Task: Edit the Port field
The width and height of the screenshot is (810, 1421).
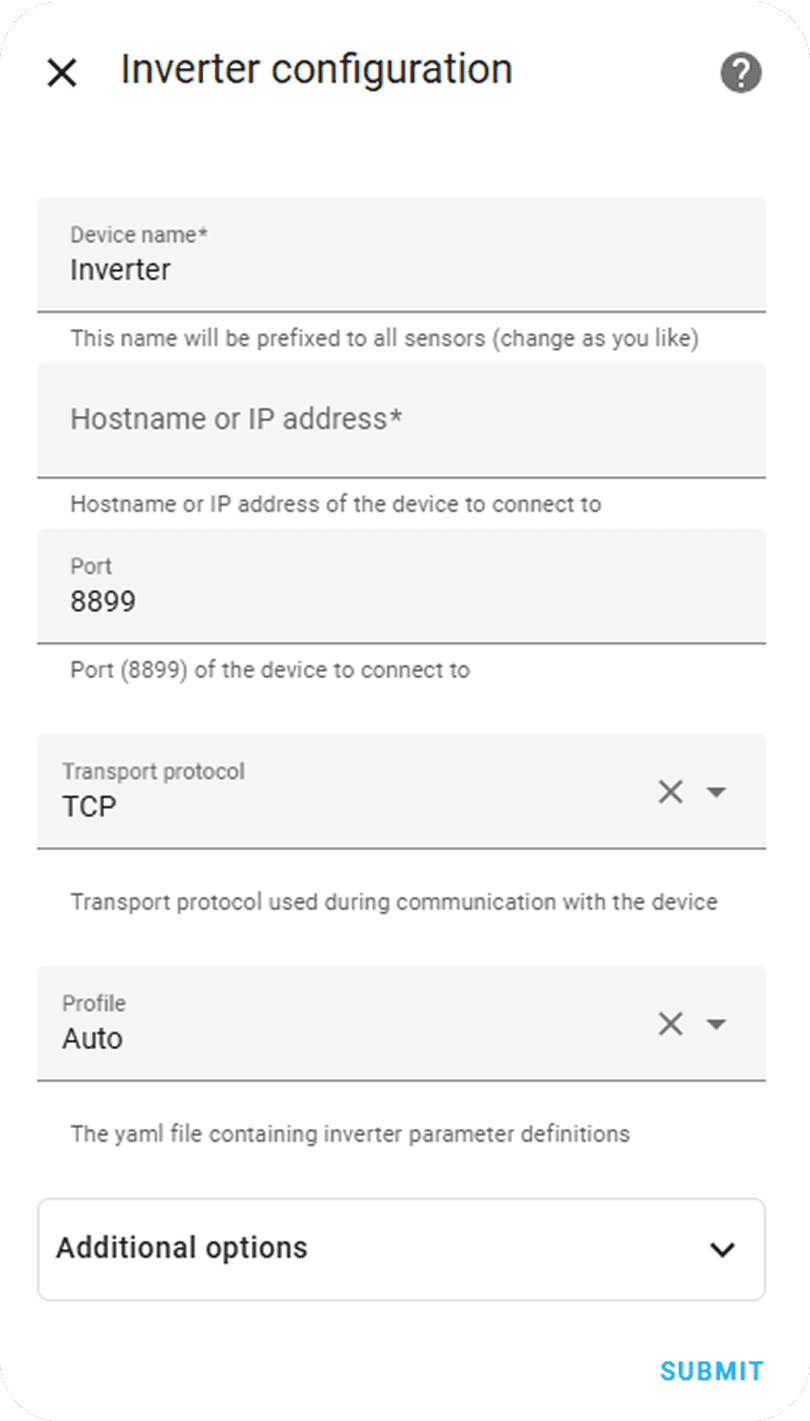Action: coord(400,600)
